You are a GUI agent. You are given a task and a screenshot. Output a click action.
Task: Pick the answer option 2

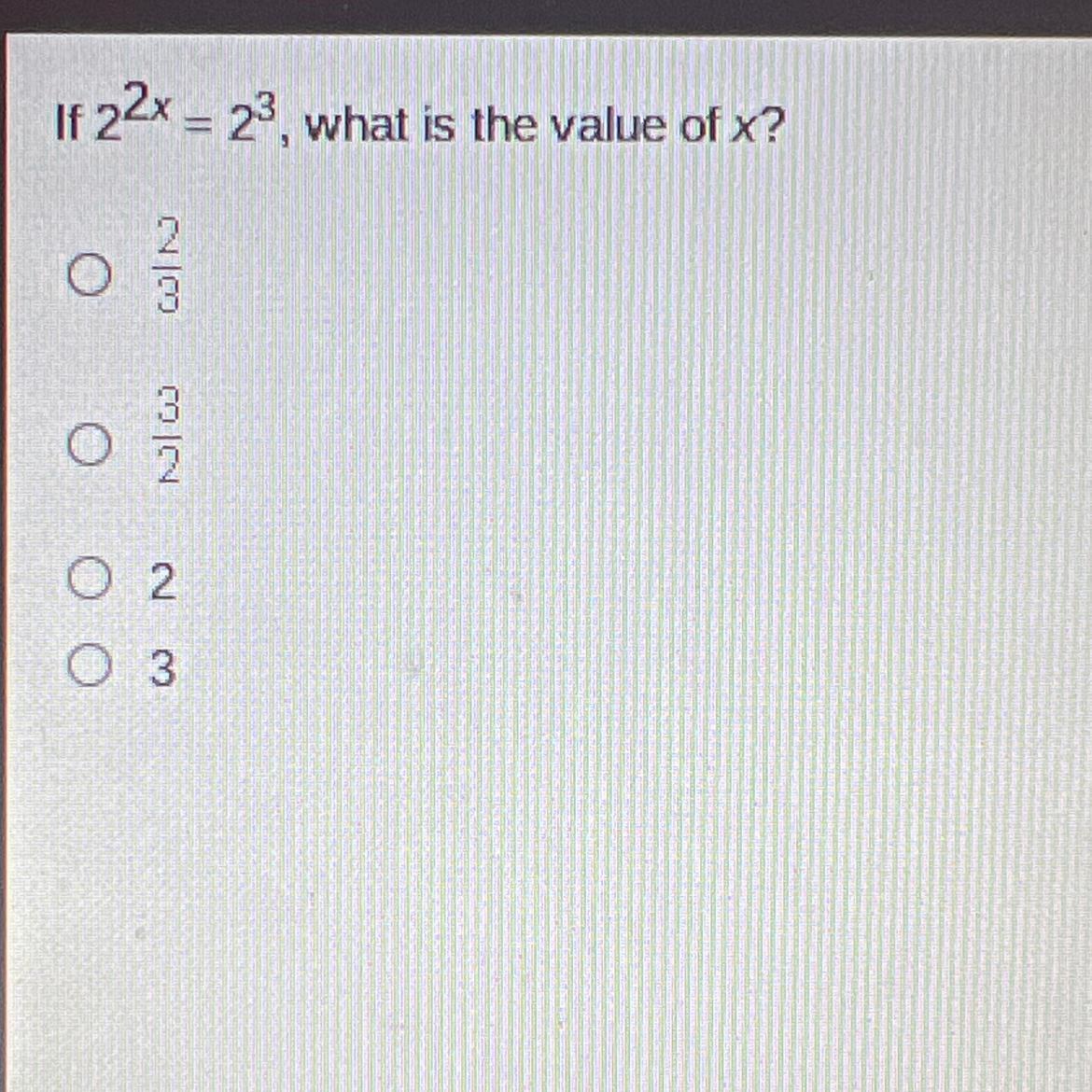90,580
